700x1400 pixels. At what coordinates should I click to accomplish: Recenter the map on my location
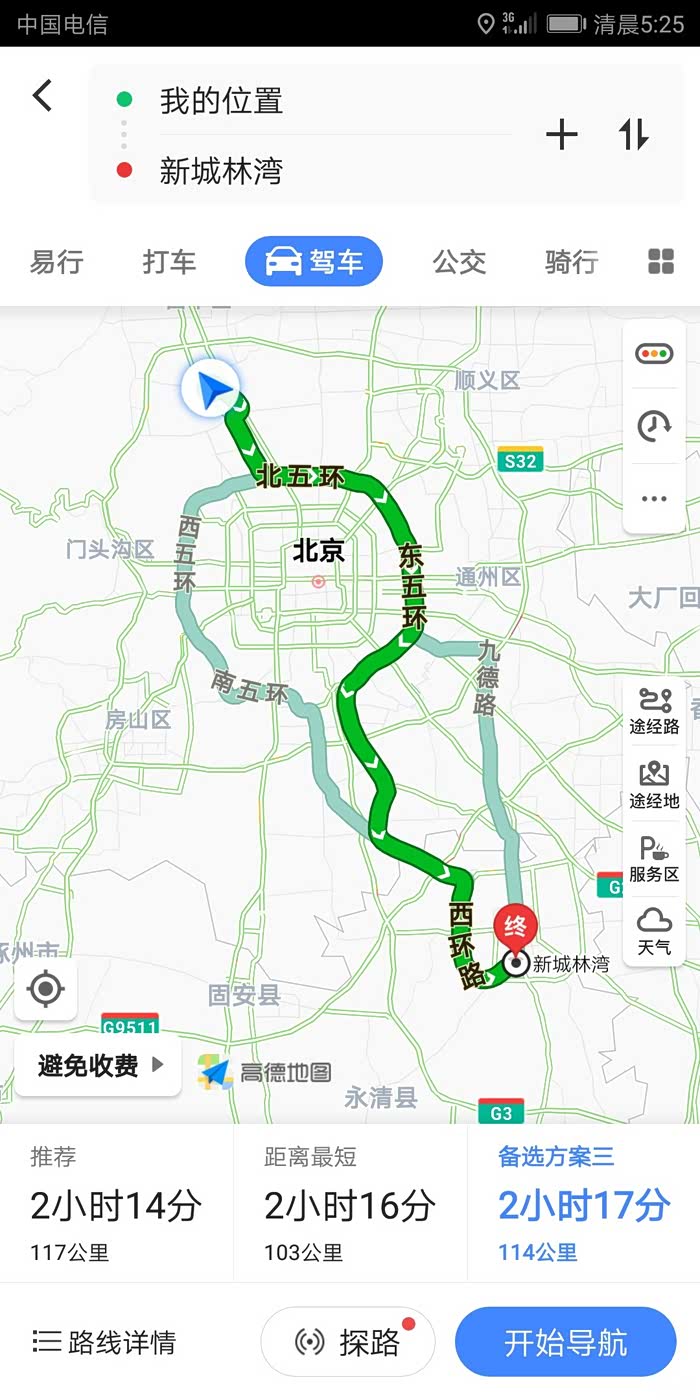tap(45, 990)
